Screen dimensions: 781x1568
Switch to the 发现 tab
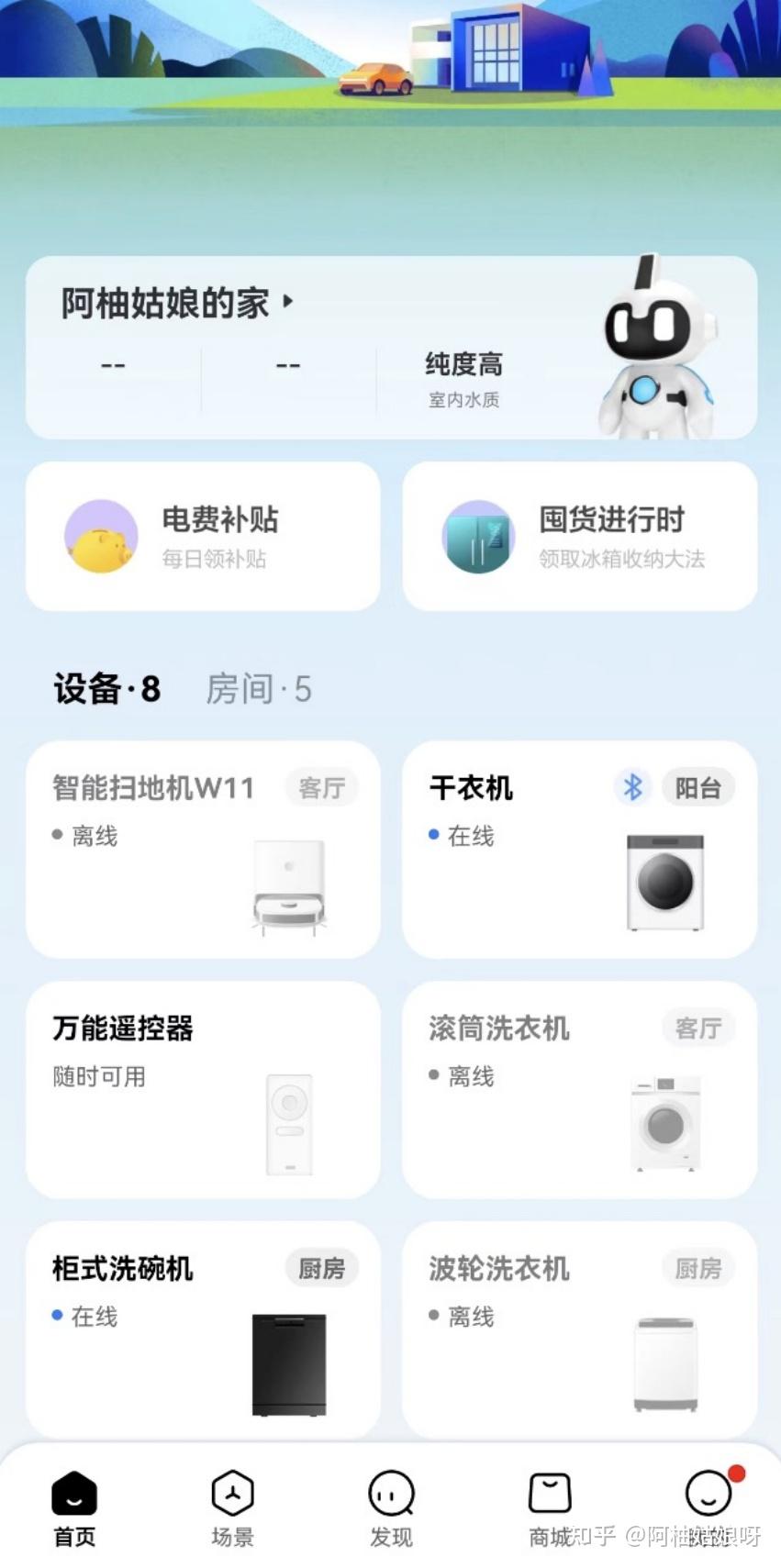[x=391, y=1508]
